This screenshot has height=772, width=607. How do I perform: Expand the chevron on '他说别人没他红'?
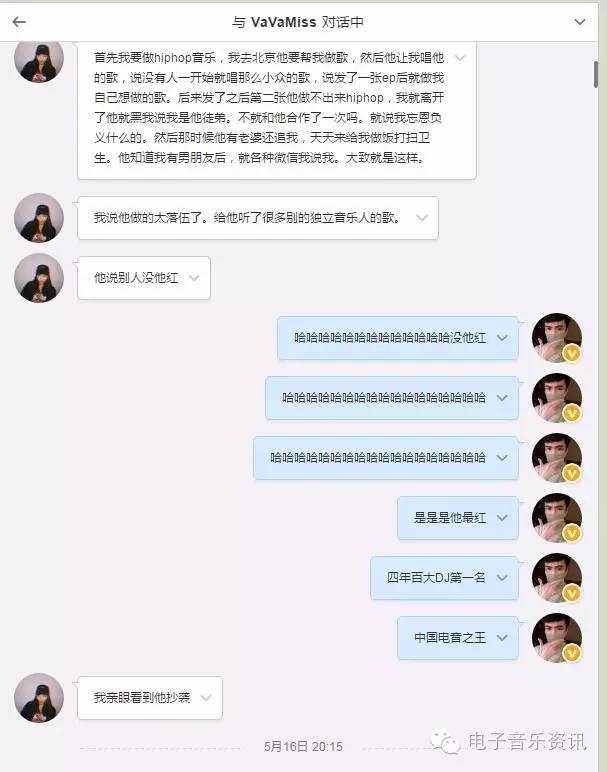click(194, 278)
